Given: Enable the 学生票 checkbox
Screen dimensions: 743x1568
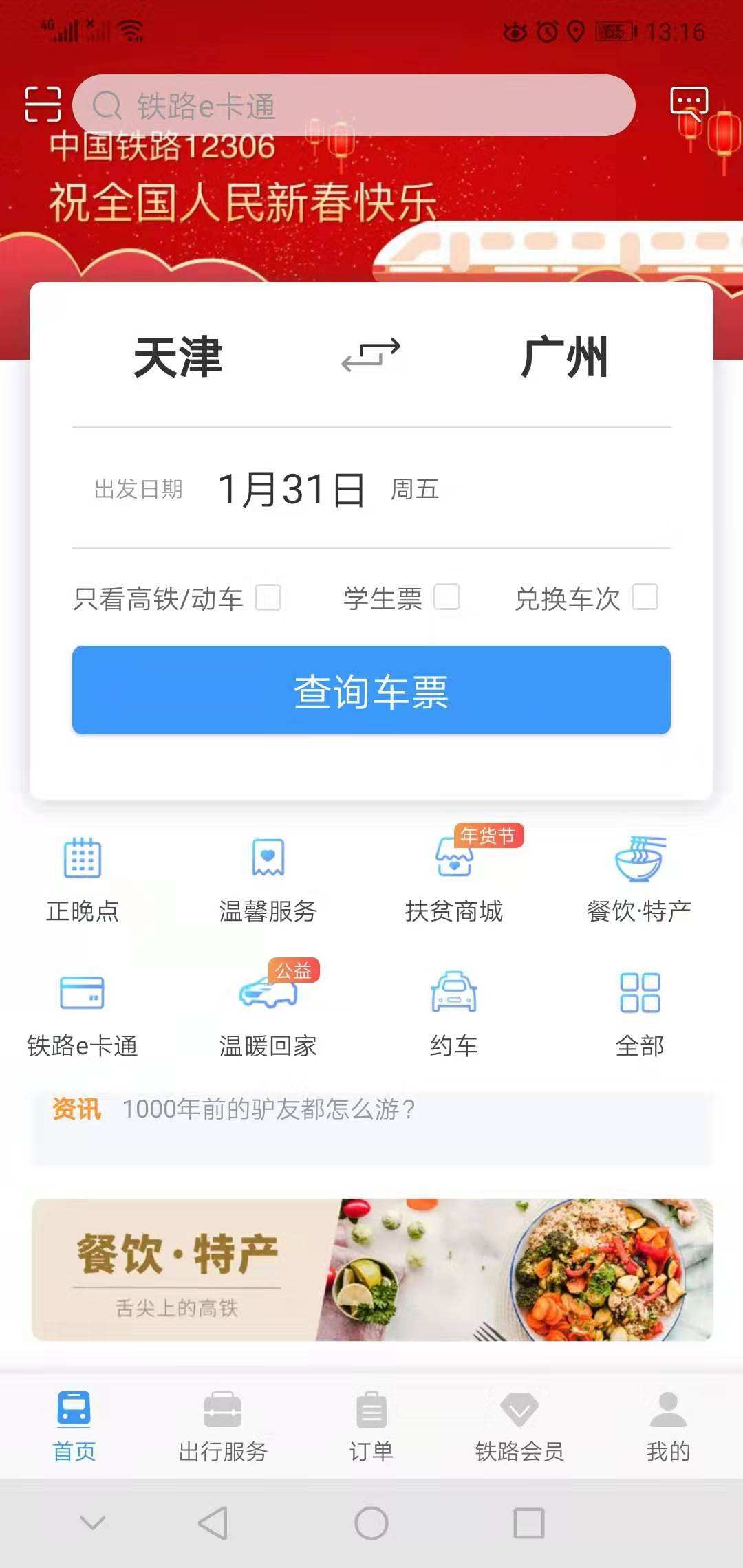Looking at the screenshot, I should tap(446, 597).
